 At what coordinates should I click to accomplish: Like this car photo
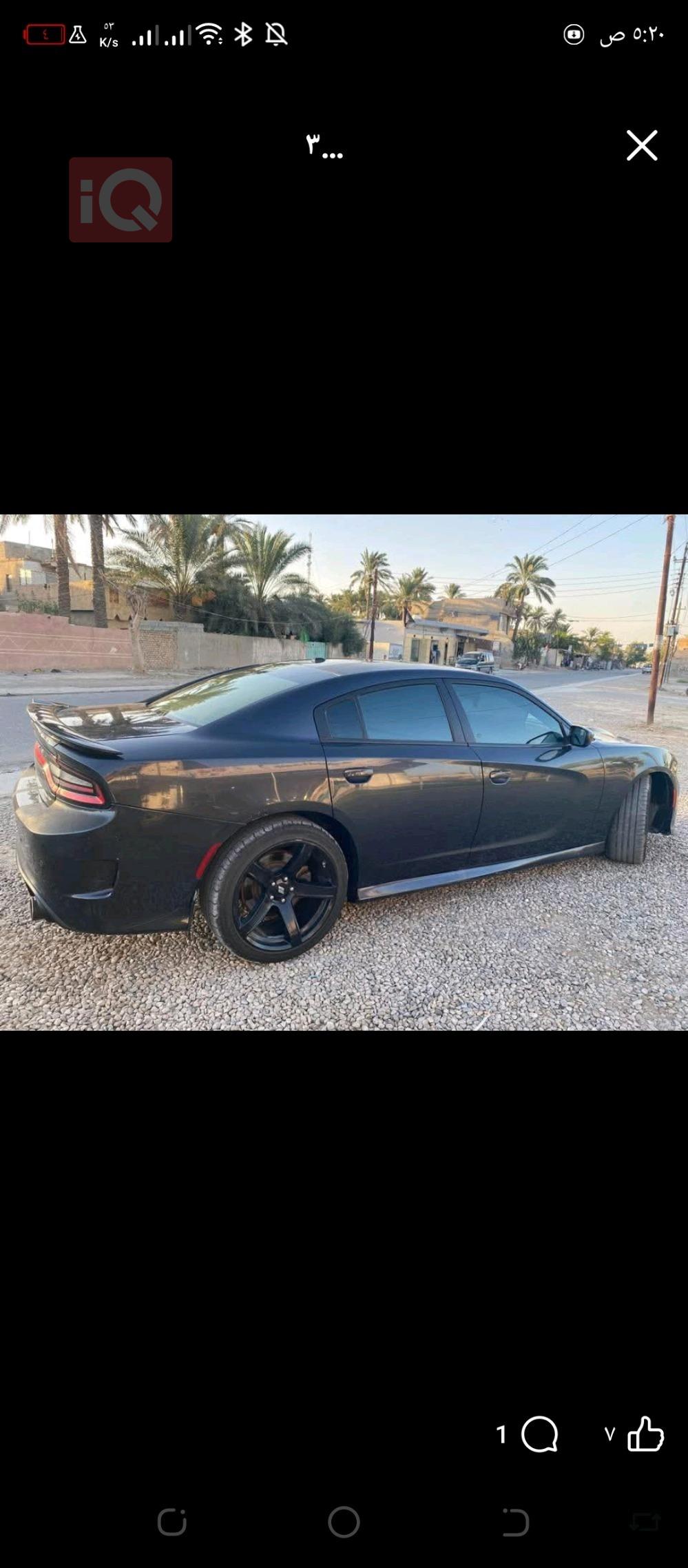click(x=645, y=1434)
